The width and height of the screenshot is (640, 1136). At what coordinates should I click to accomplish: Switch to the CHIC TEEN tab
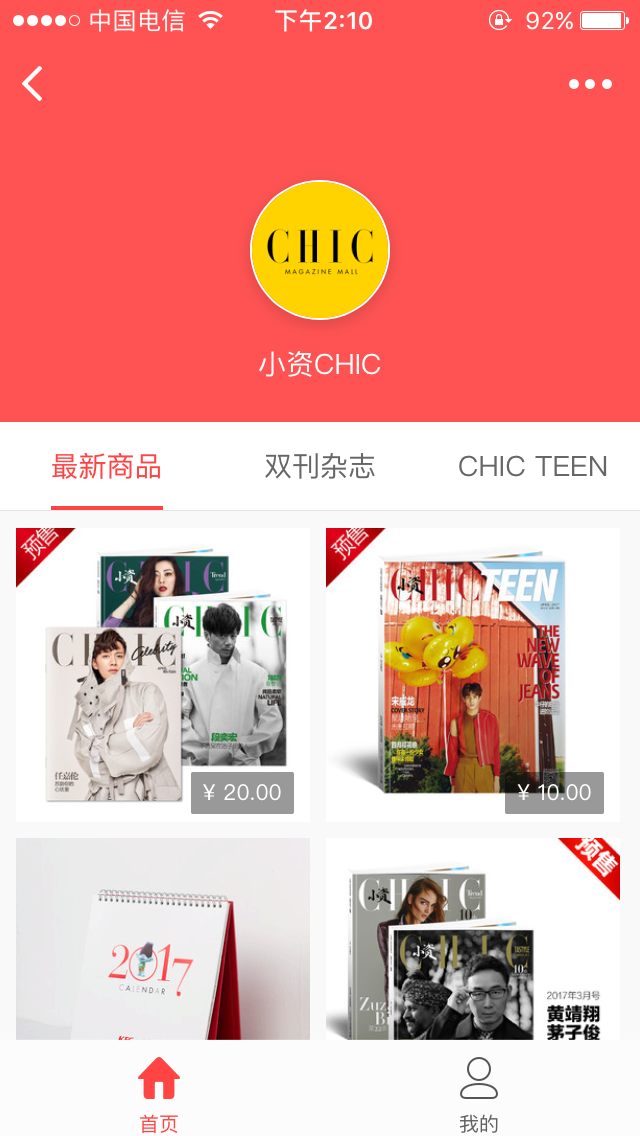click(532, 466)
